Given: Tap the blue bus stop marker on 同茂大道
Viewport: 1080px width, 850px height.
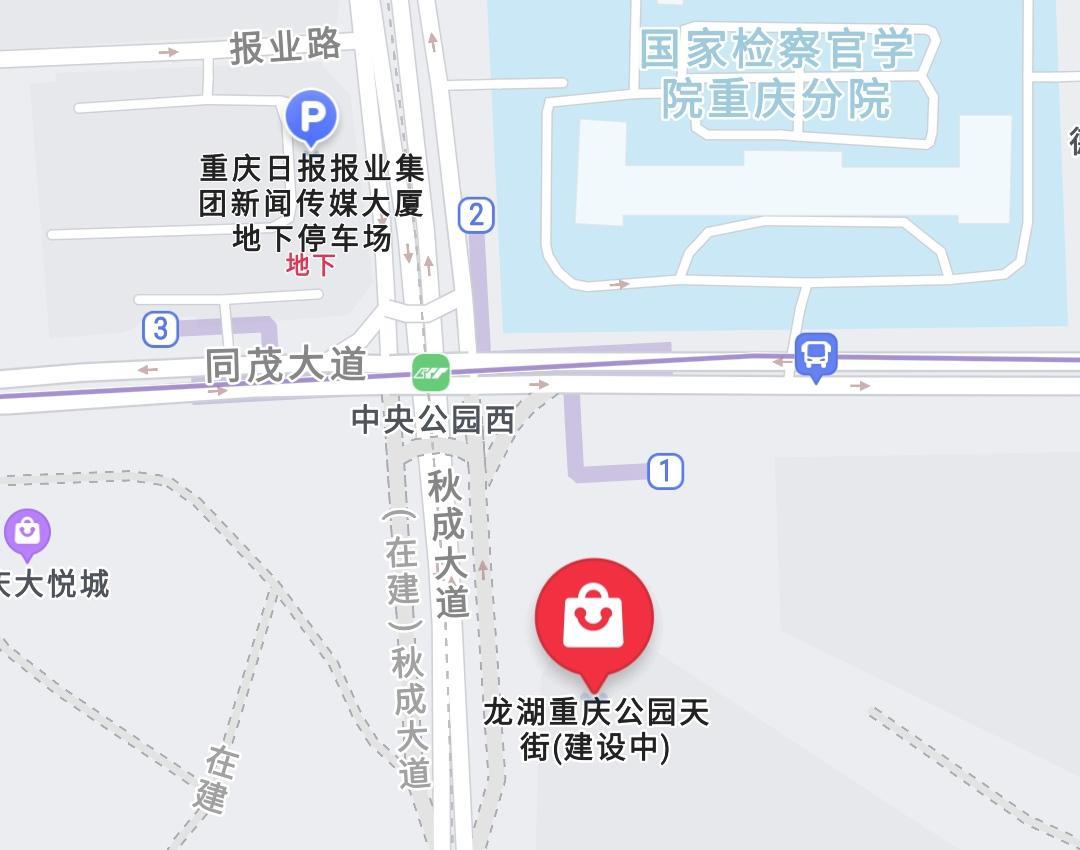Looking at the screenshot, I should click(x=816, y=355).
